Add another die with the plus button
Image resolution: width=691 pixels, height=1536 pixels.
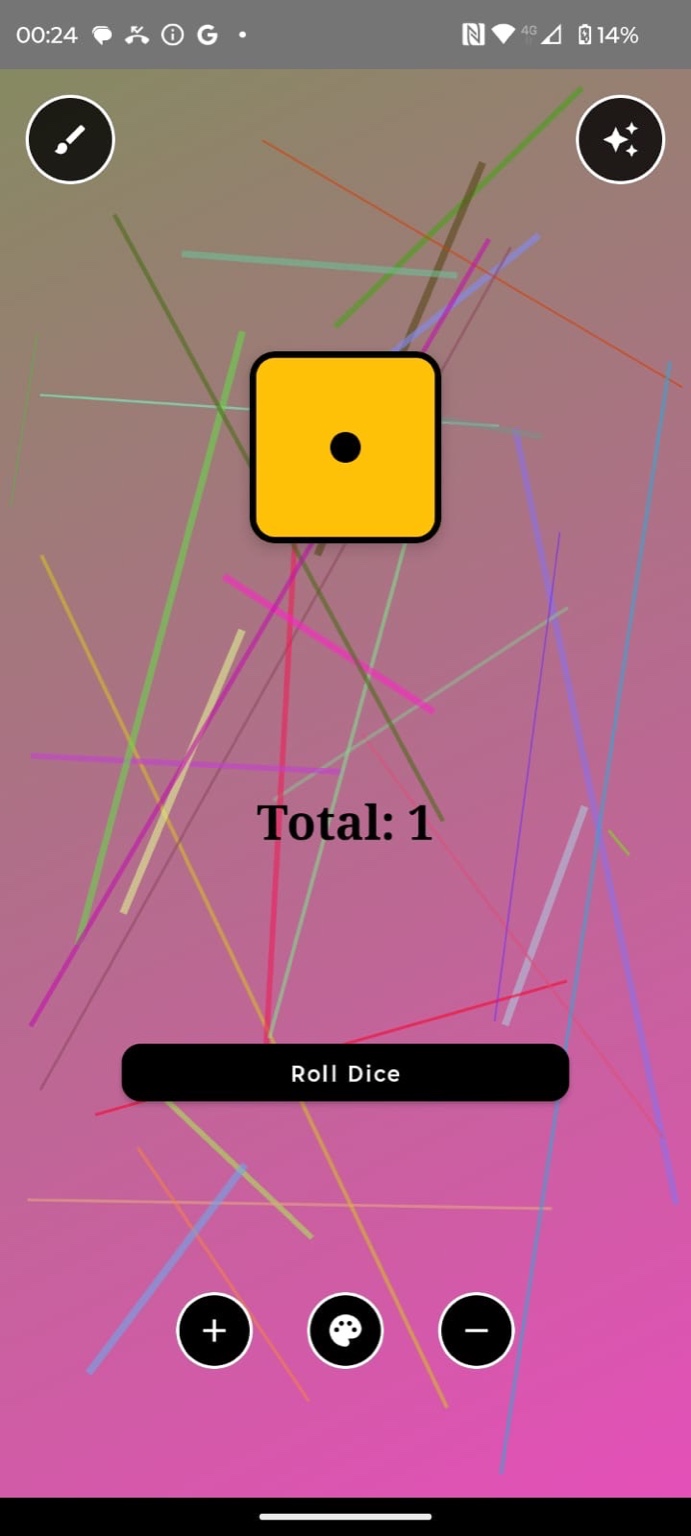point(214,1330)
